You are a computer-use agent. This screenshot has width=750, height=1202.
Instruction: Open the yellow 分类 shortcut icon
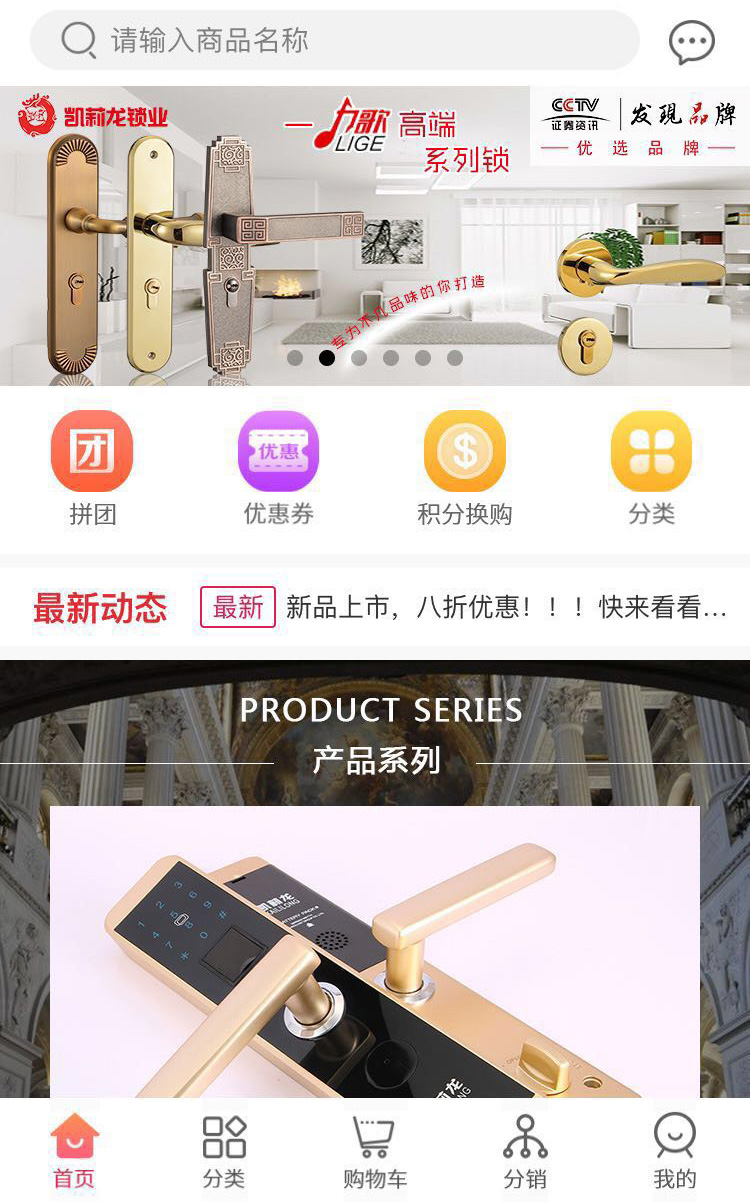(x=651, y=452)
